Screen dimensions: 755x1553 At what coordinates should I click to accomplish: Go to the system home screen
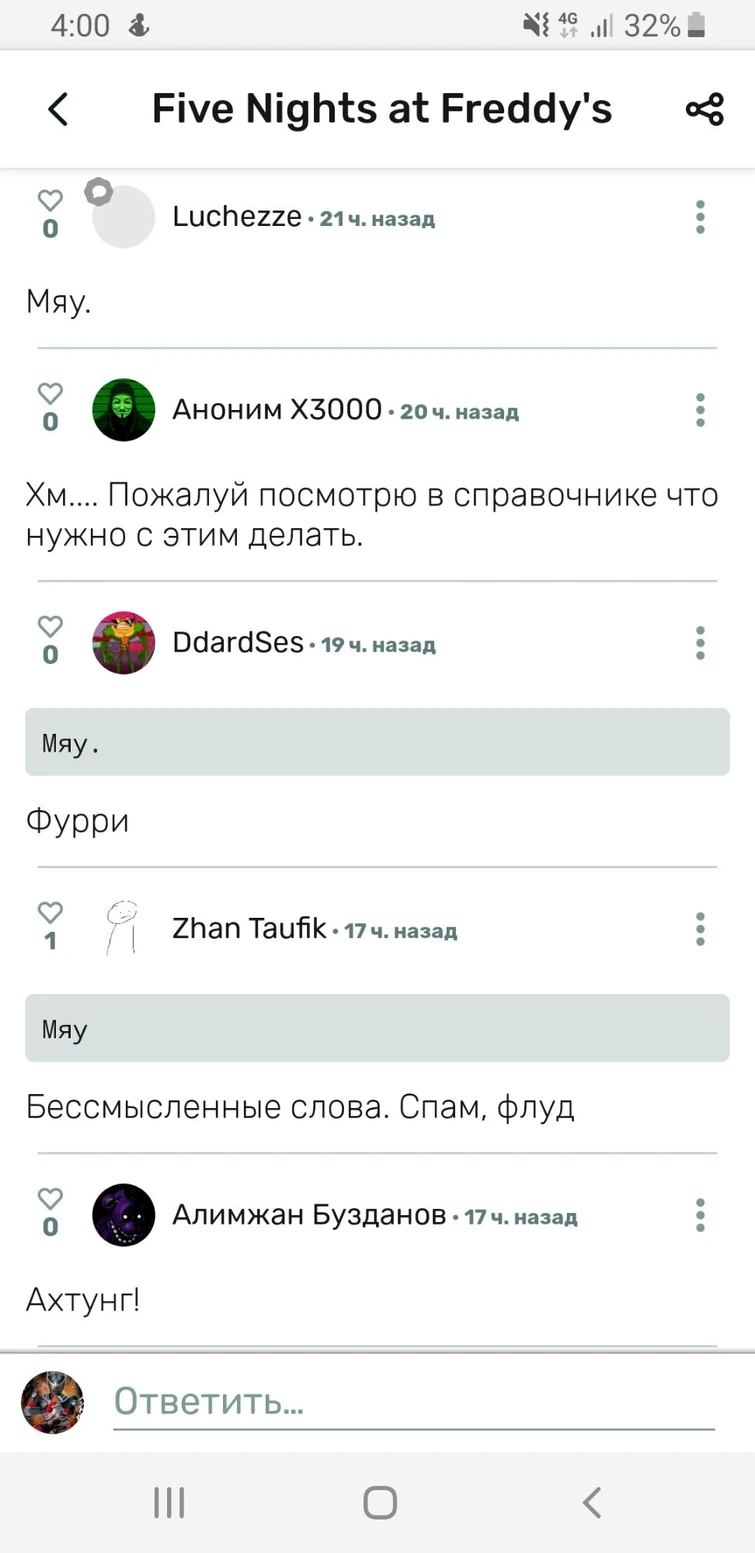tap(379, 1502)
